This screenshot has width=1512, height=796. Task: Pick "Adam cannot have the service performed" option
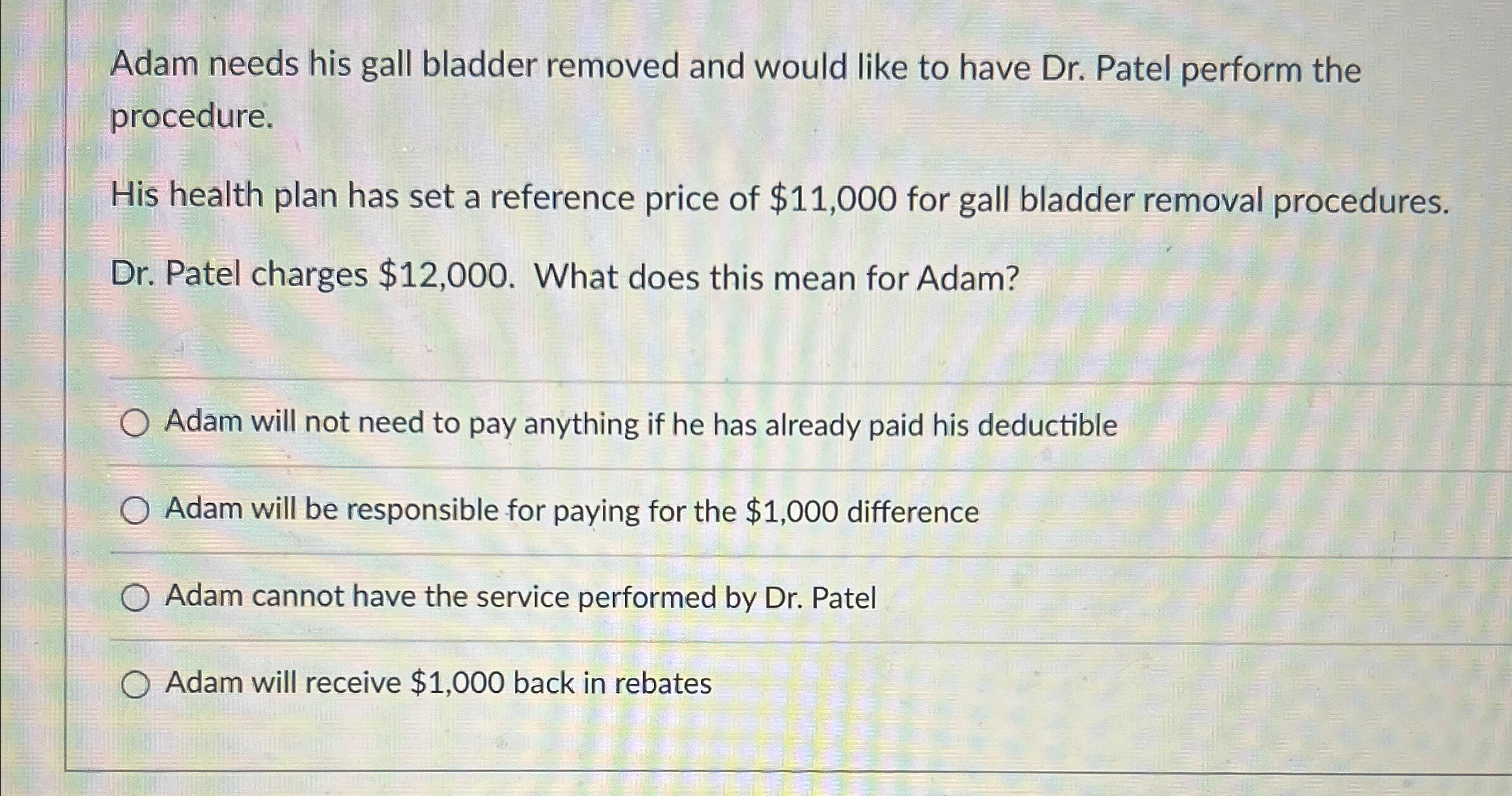(x=135, y=597)
